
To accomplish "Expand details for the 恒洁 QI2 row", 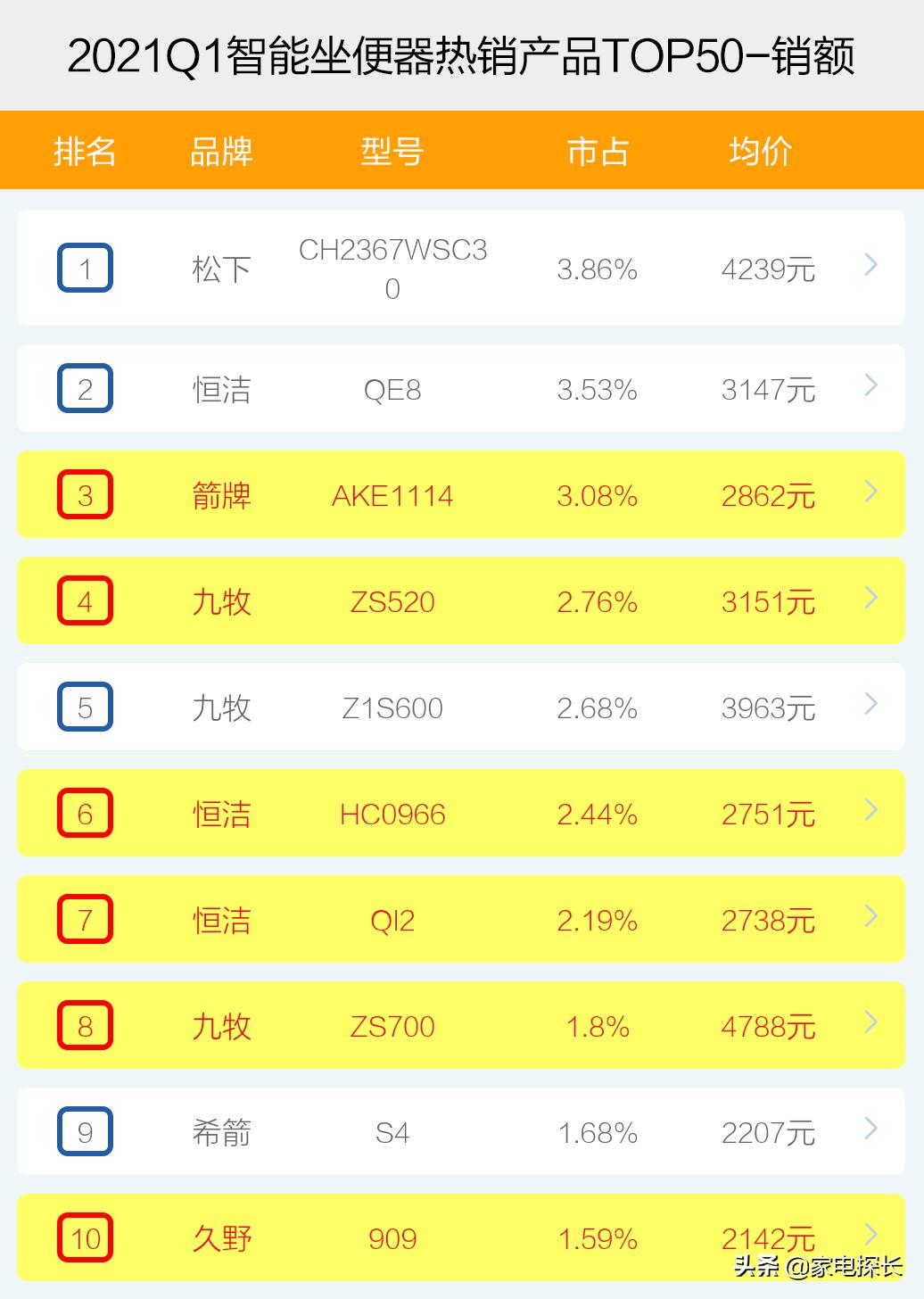I will 869,916.
